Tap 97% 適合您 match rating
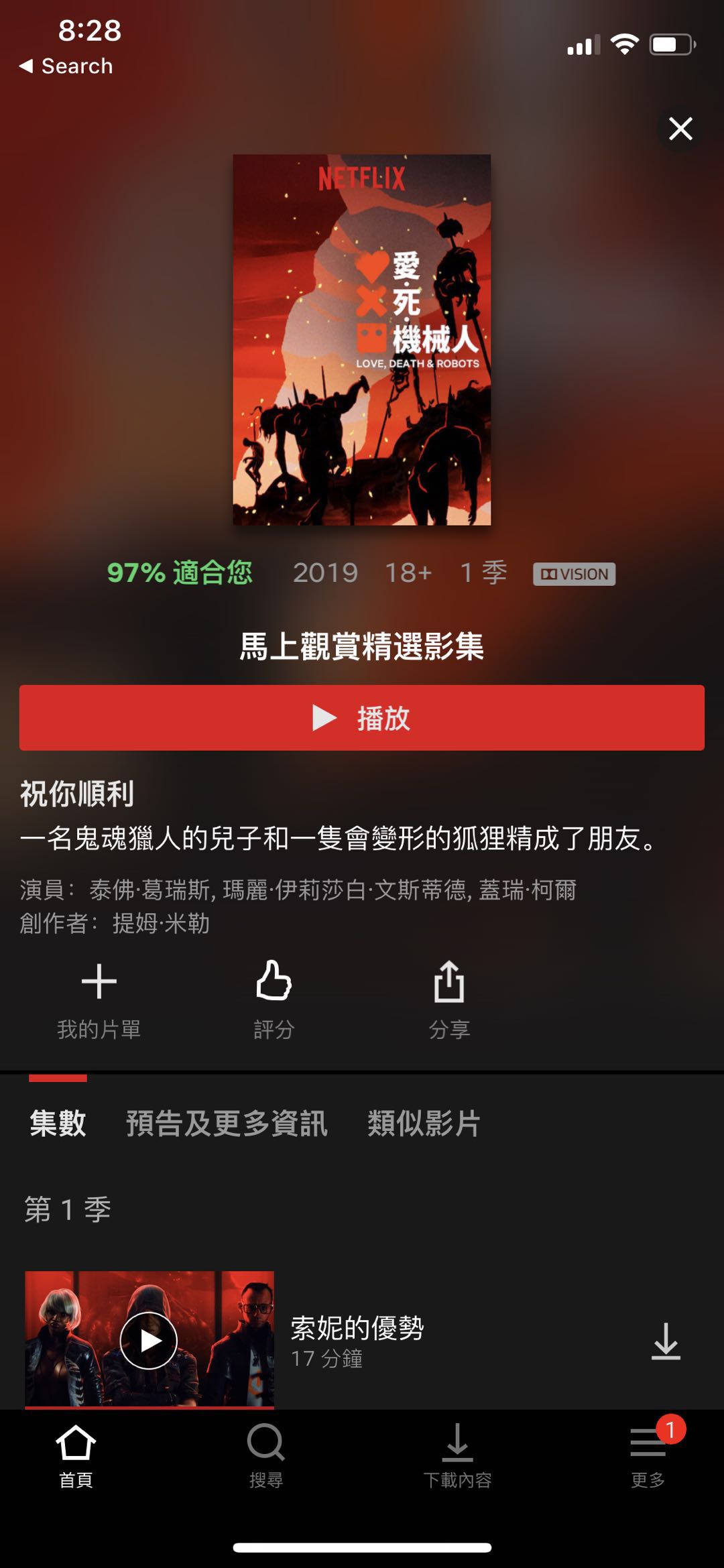Image resolution: width=724 pixels, height=1568 pixels. point(180,572)
